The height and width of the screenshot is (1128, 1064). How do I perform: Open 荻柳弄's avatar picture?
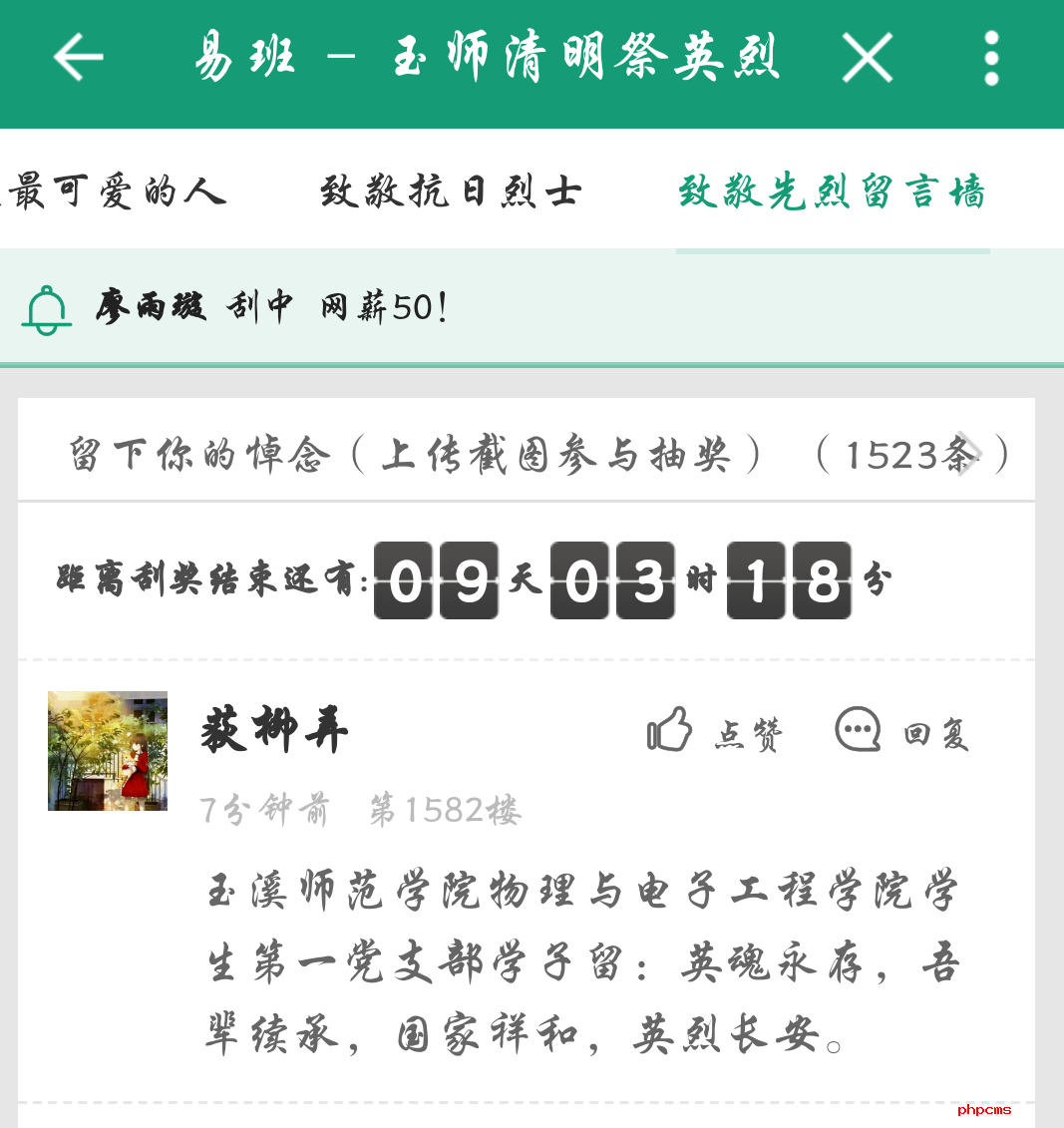pos(108,751)
